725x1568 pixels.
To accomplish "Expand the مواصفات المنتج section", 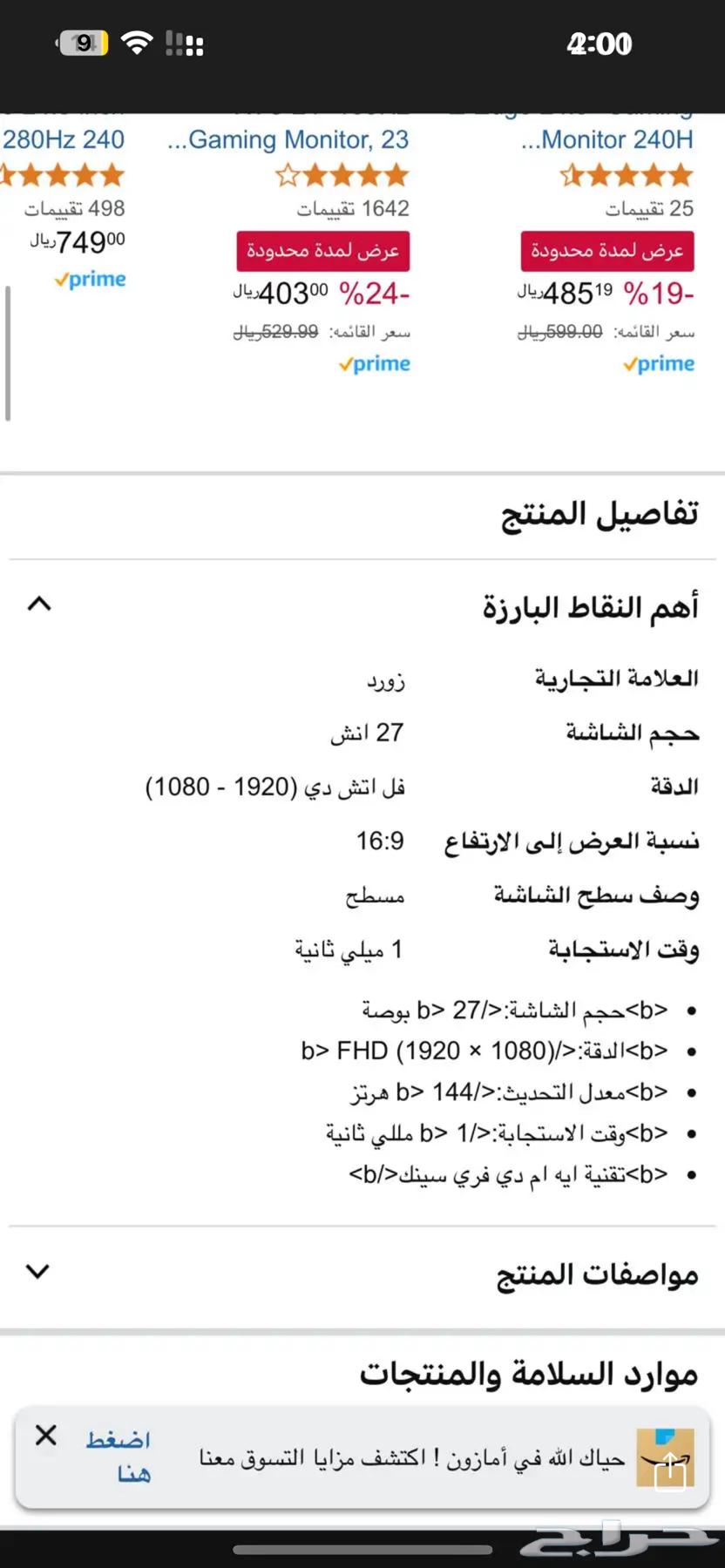I will click(x=37, y=1272).
